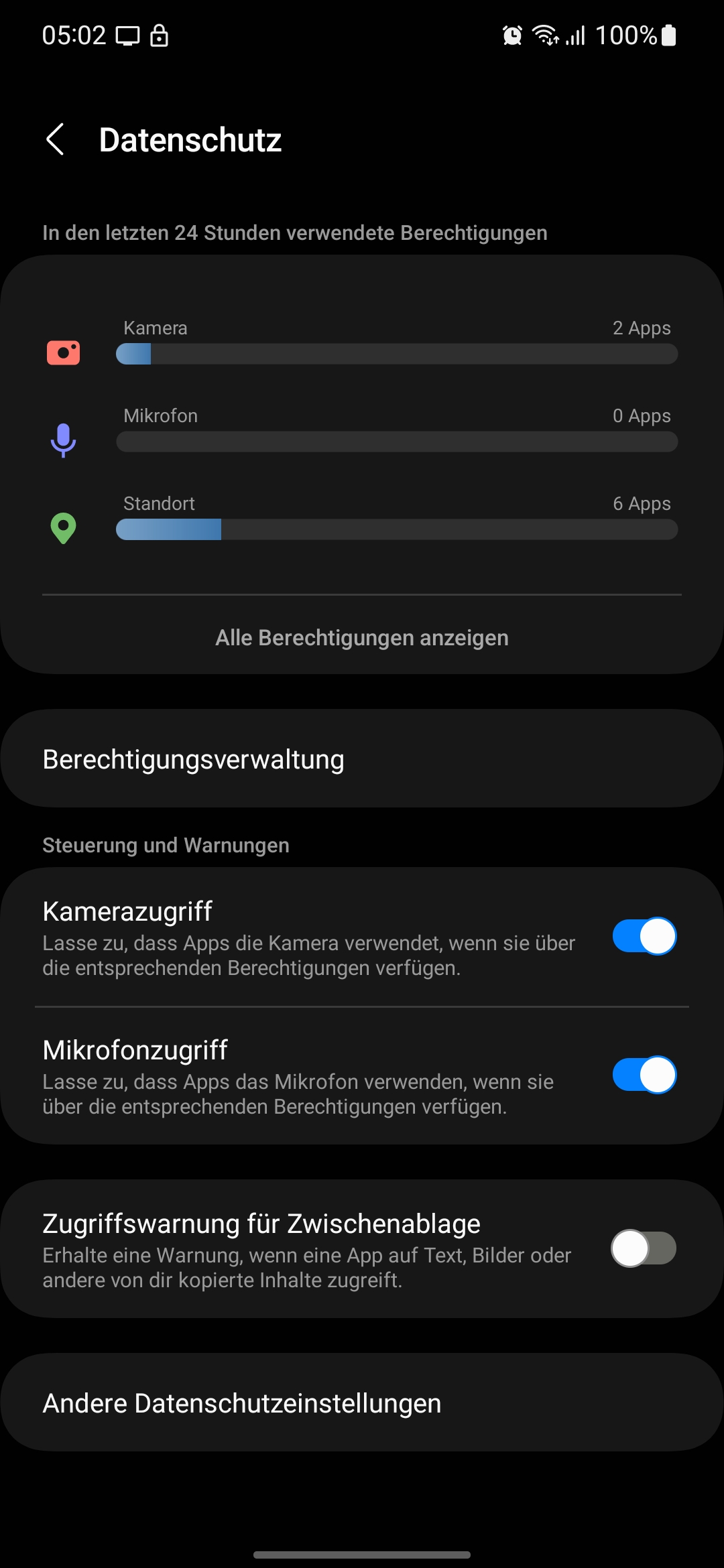724x1568 pixels.
Task: Open Standort permission usage details
Action: click(x=362, y=517)
